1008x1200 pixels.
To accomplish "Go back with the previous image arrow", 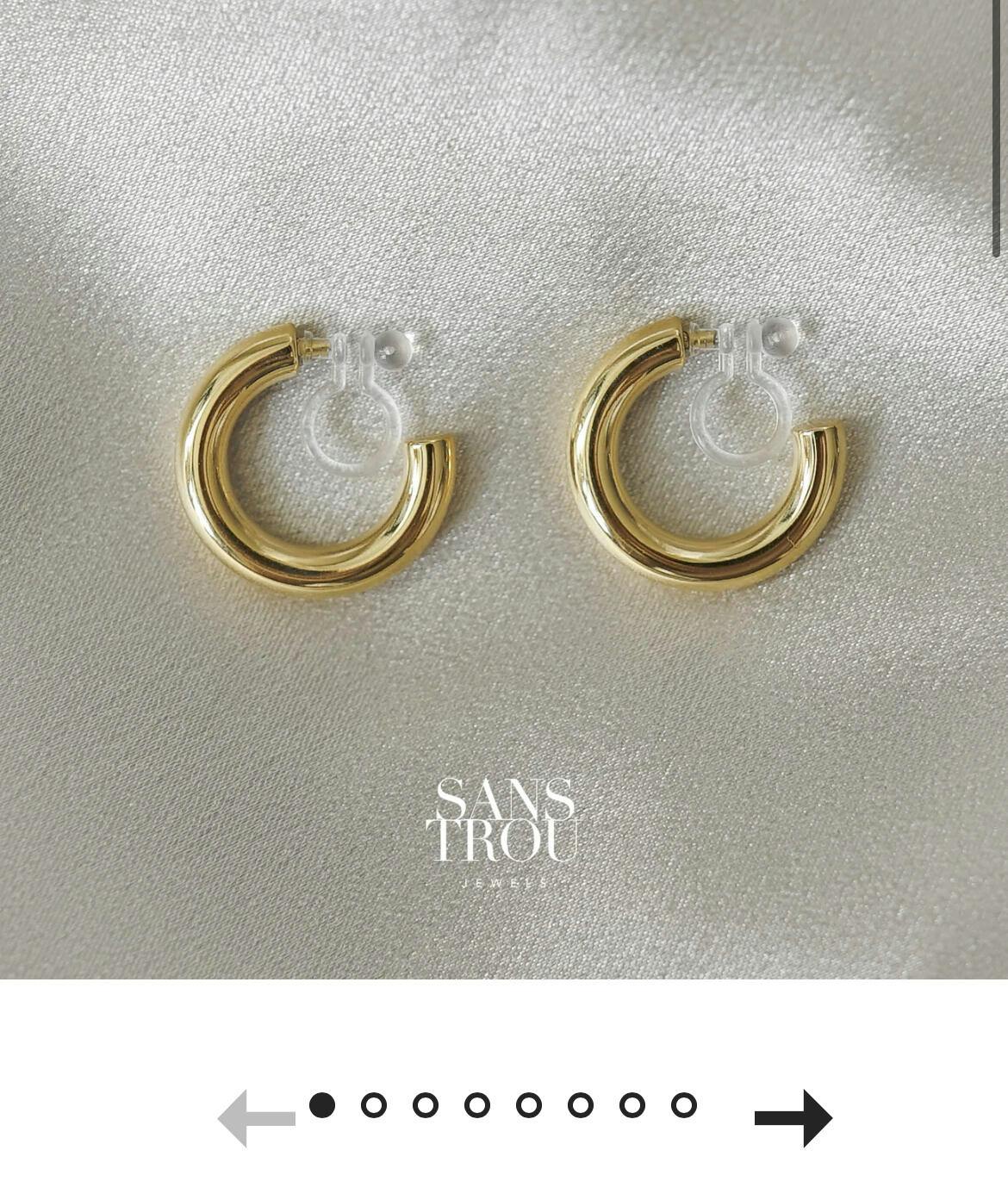I will pos(257,1117).
